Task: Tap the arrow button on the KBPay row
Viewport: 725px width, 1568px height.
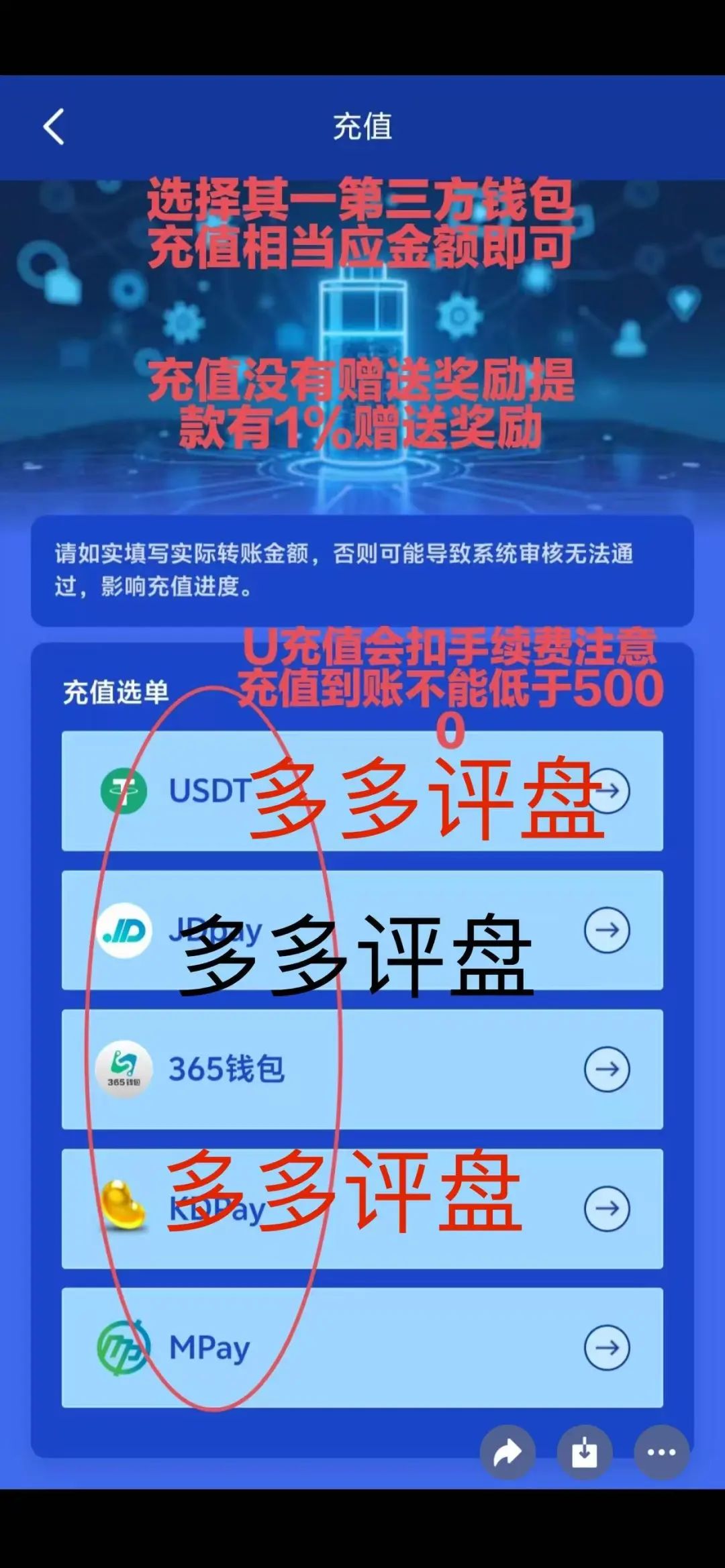Action: tap(610, 1208)
